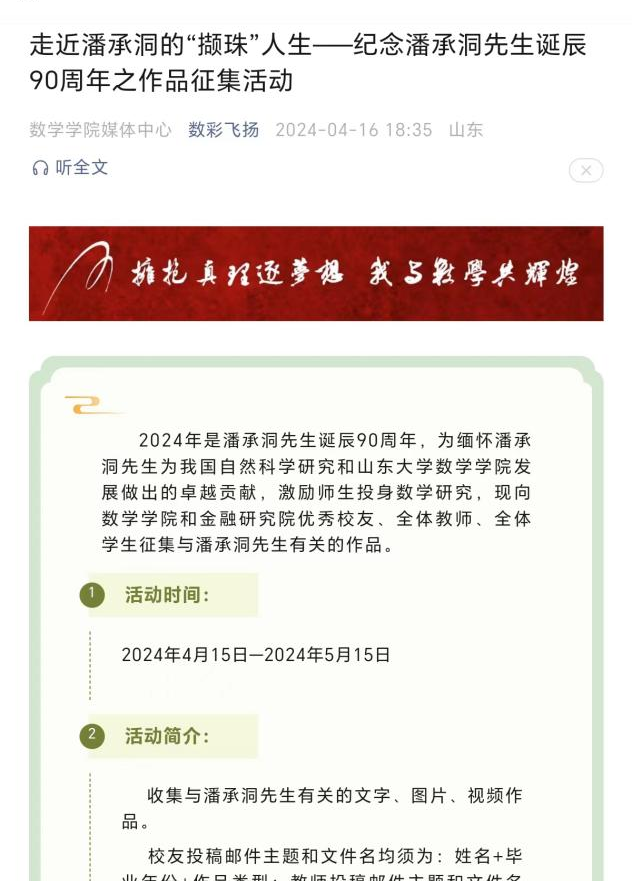Viewport: 632px width, 881px height.
Task: Dismiss the listen bar with the X
Action: click(586, 171)
